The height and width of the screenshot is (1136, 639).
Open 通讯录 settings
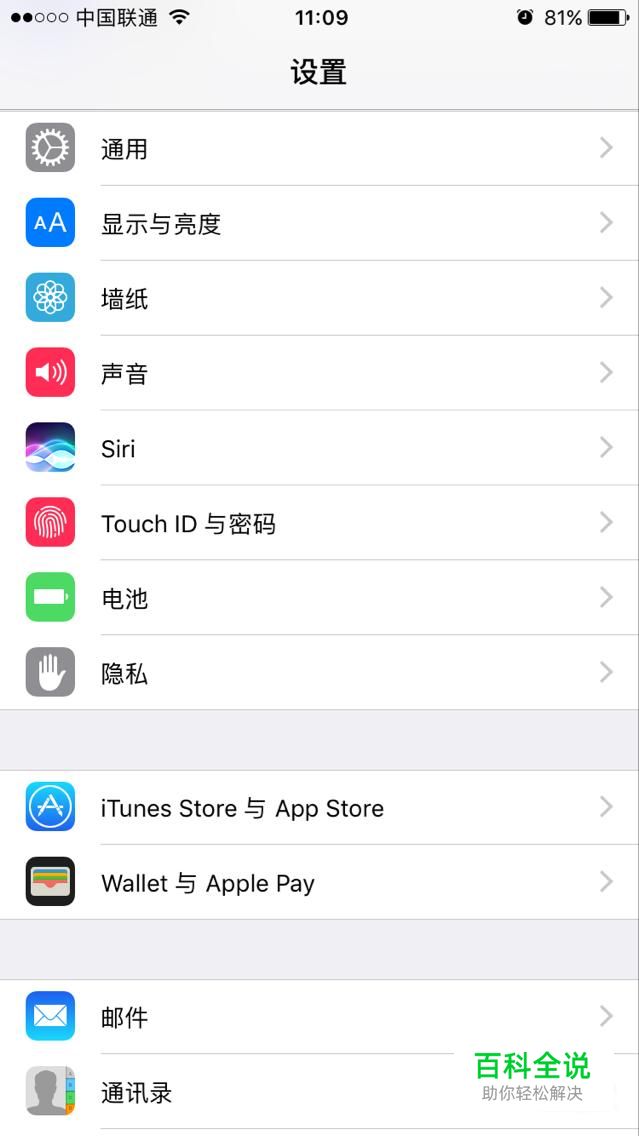[x=320, y=1091]
